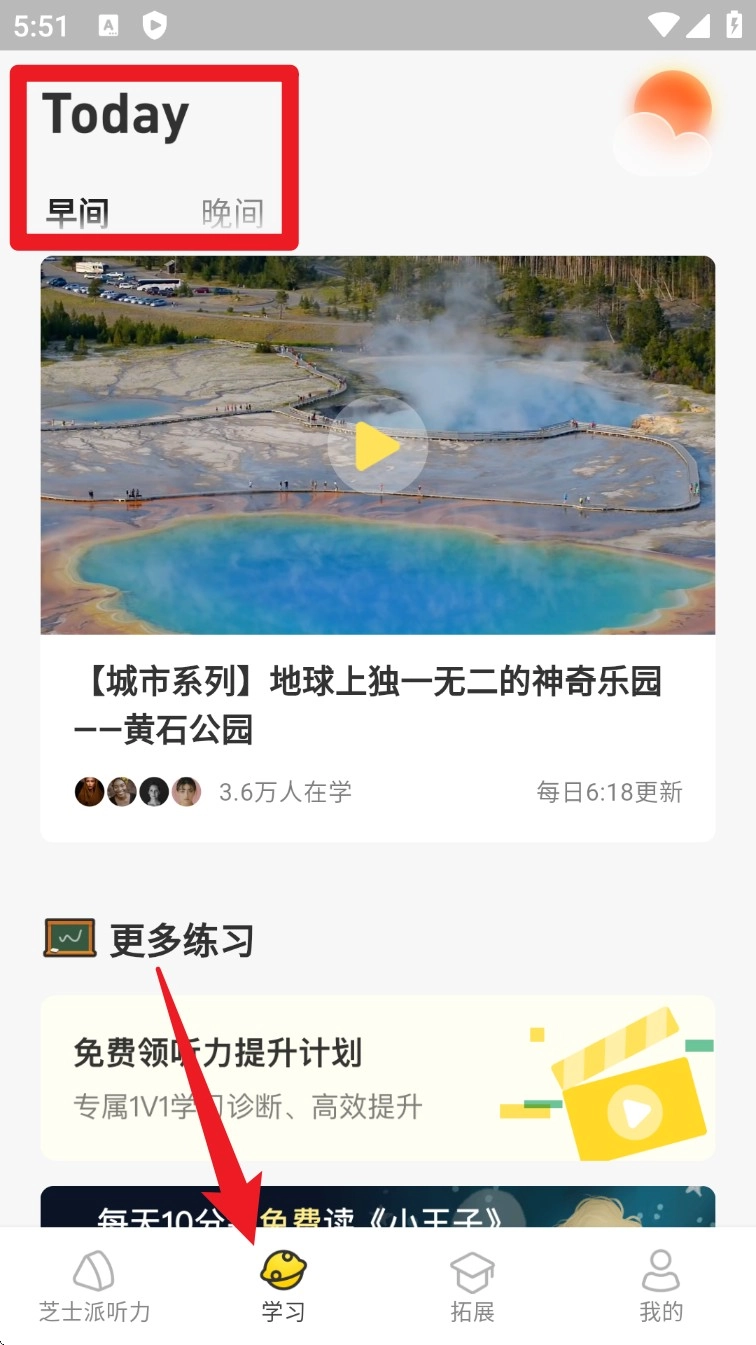Screen dimensions: 756x1345
Task: Open the 《小王子》 reading banner
Action: tap(377, 1208)
